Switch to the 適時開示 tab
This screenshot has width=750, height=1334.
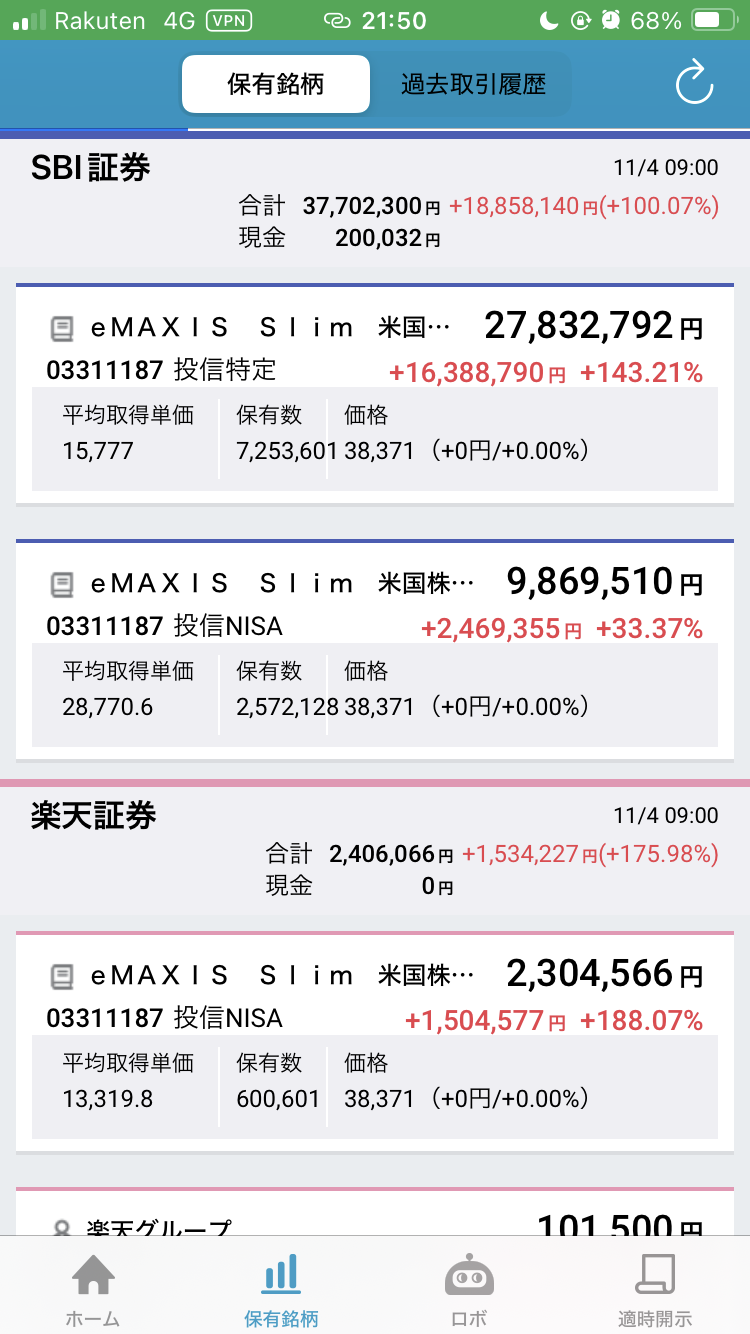(x=655, y=1290)
